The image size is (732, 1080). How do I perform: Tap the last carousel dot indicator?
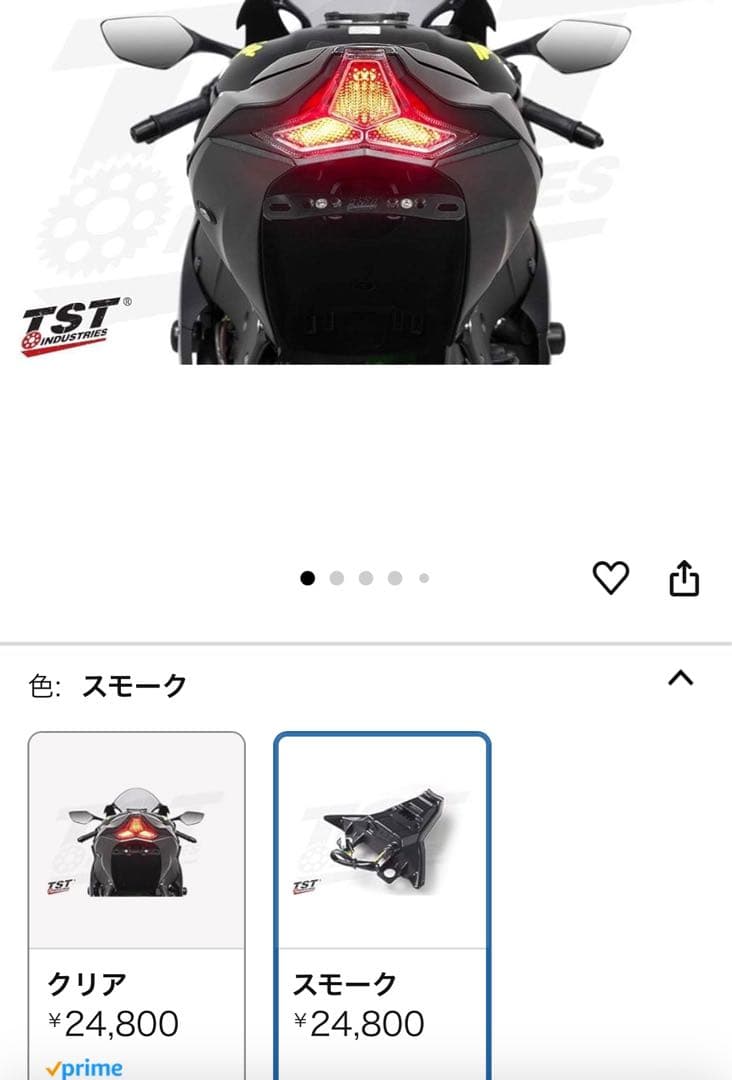point(422,576)
